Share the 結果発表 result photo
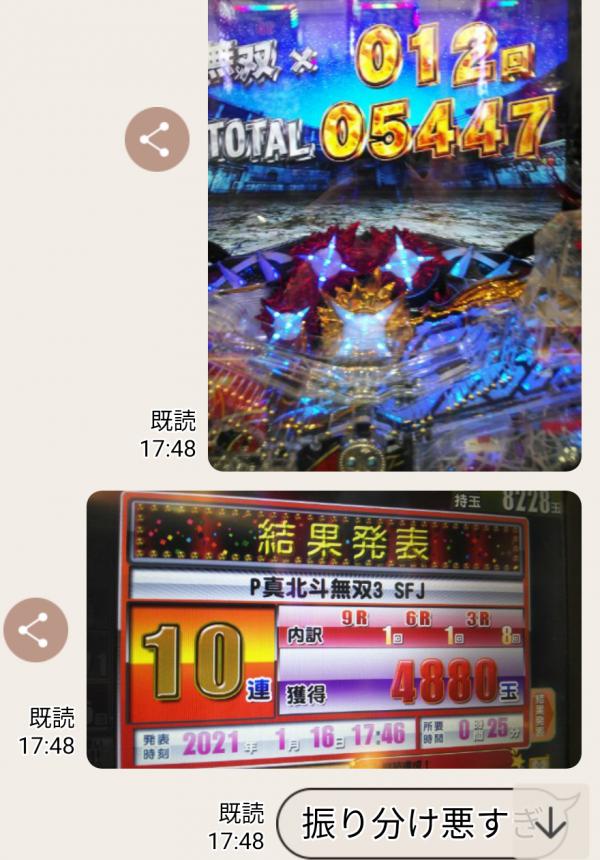 point(36,630)
